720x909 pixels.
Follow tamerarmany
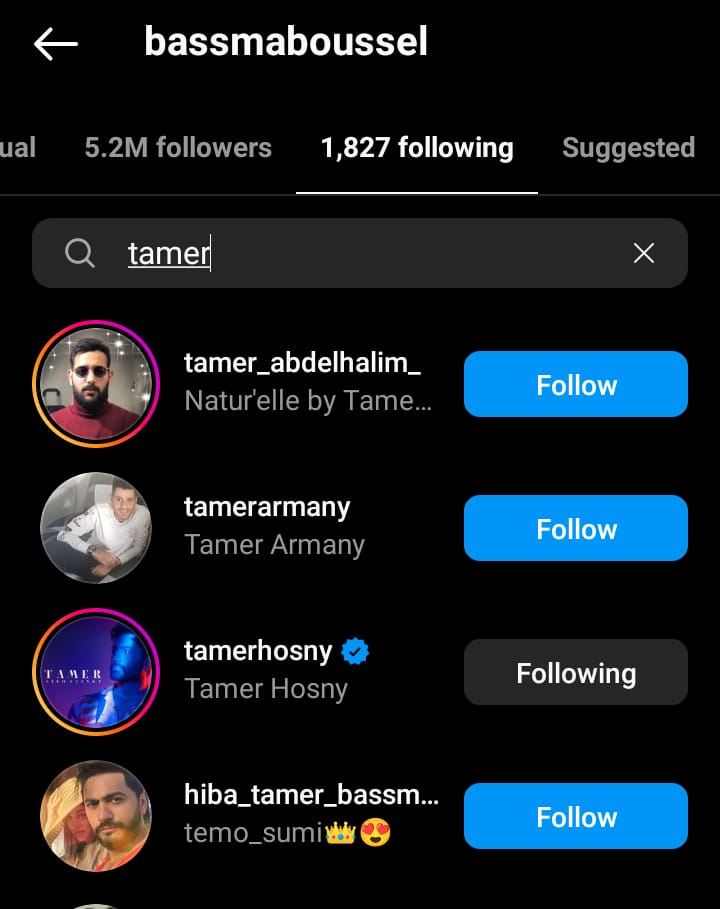click(x=575, y=528)
